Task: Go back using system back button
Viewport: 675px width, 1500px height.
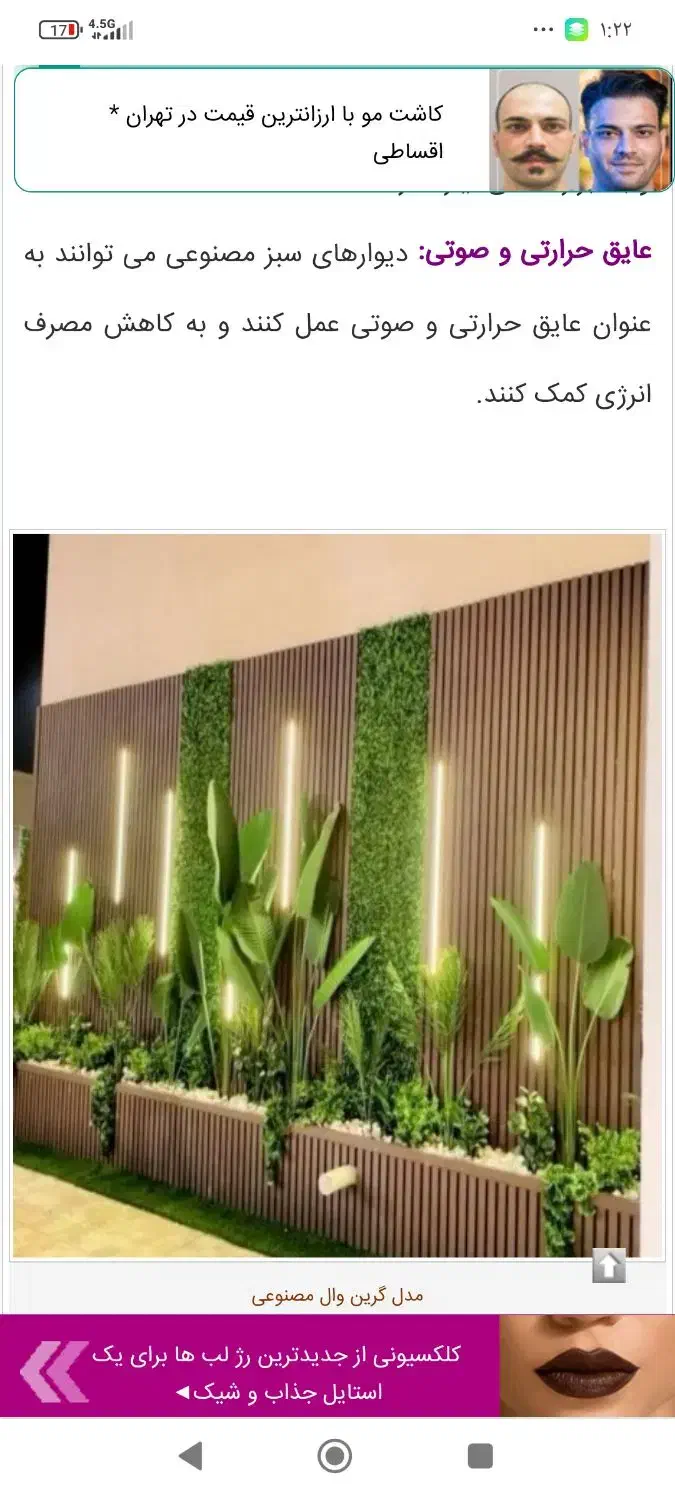Action: (x=190, y=1456)
